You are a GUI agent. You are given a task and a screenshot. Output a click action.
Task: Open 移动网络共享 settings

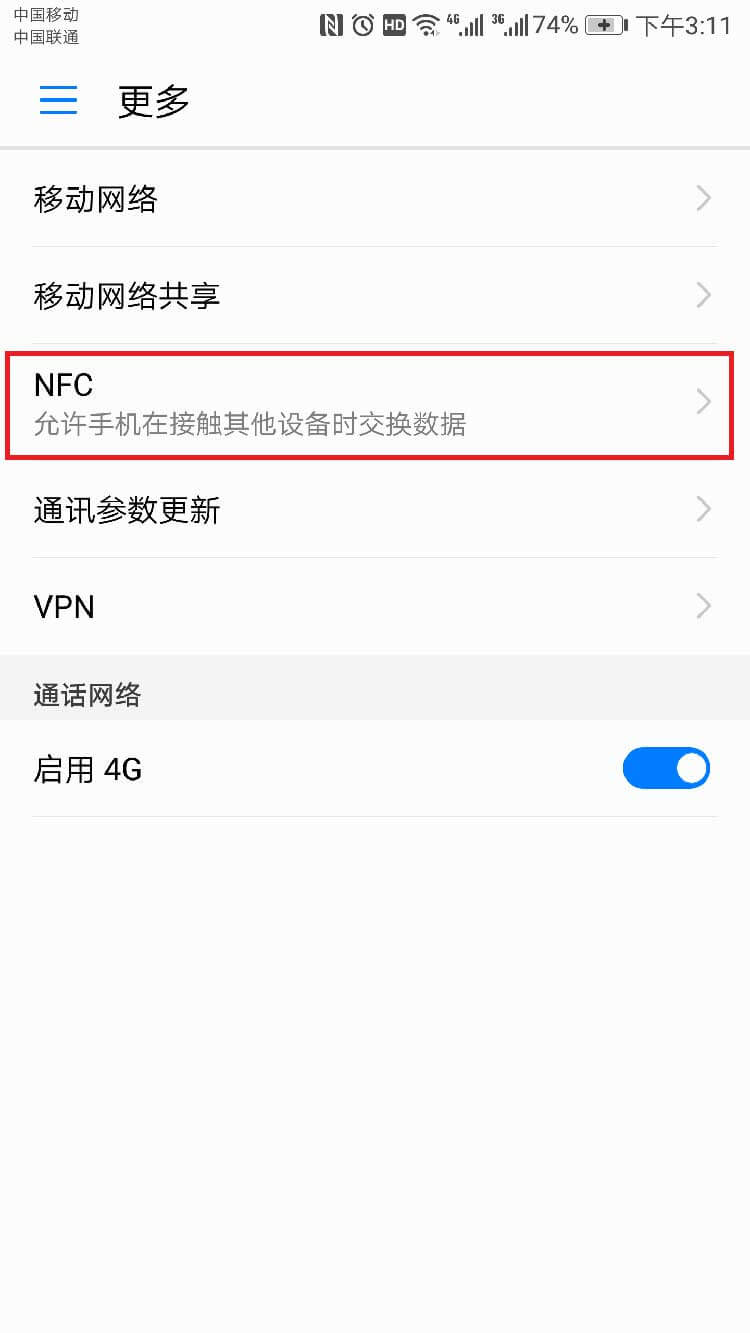tap(375, 296)
